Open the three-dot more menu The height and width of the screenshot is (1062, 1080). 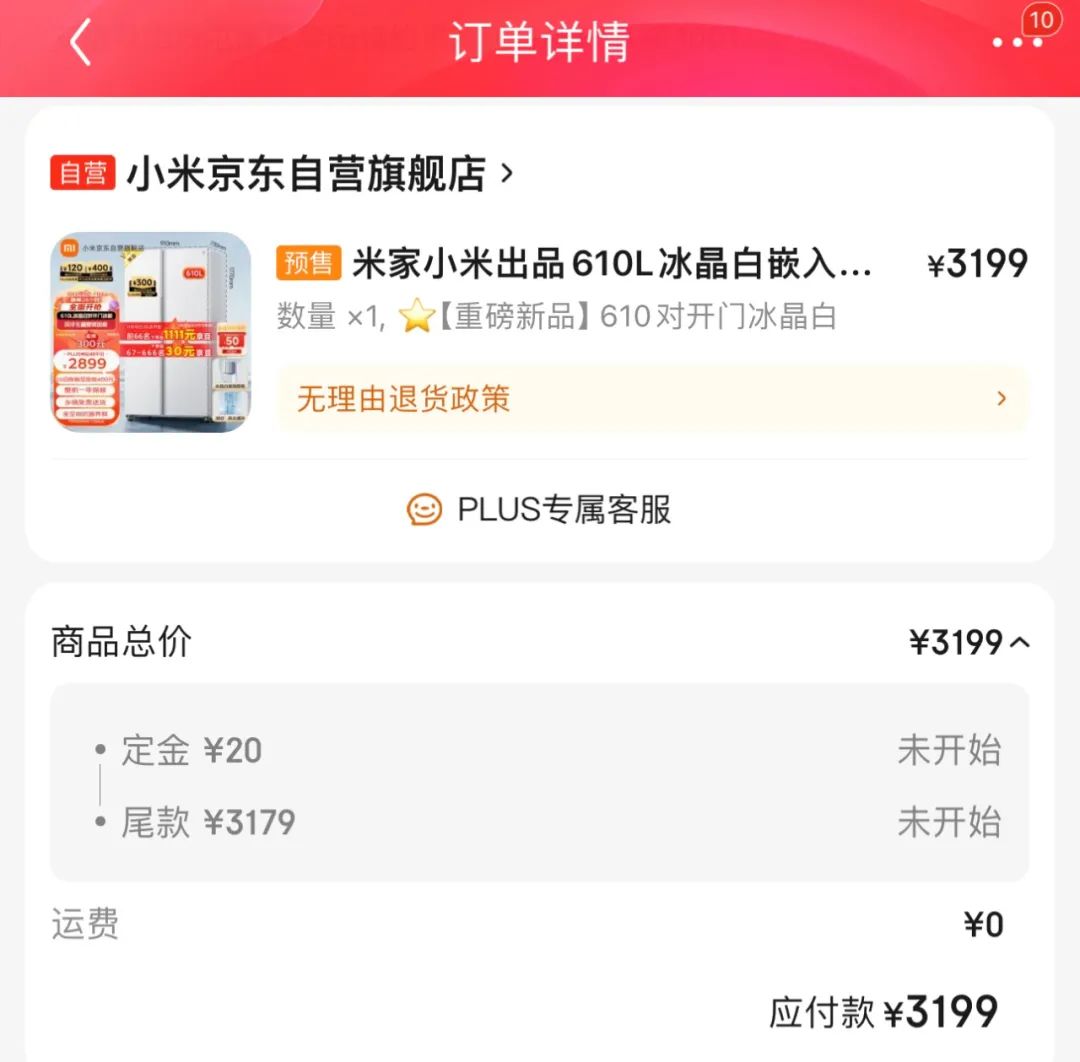click(1017, 42)
